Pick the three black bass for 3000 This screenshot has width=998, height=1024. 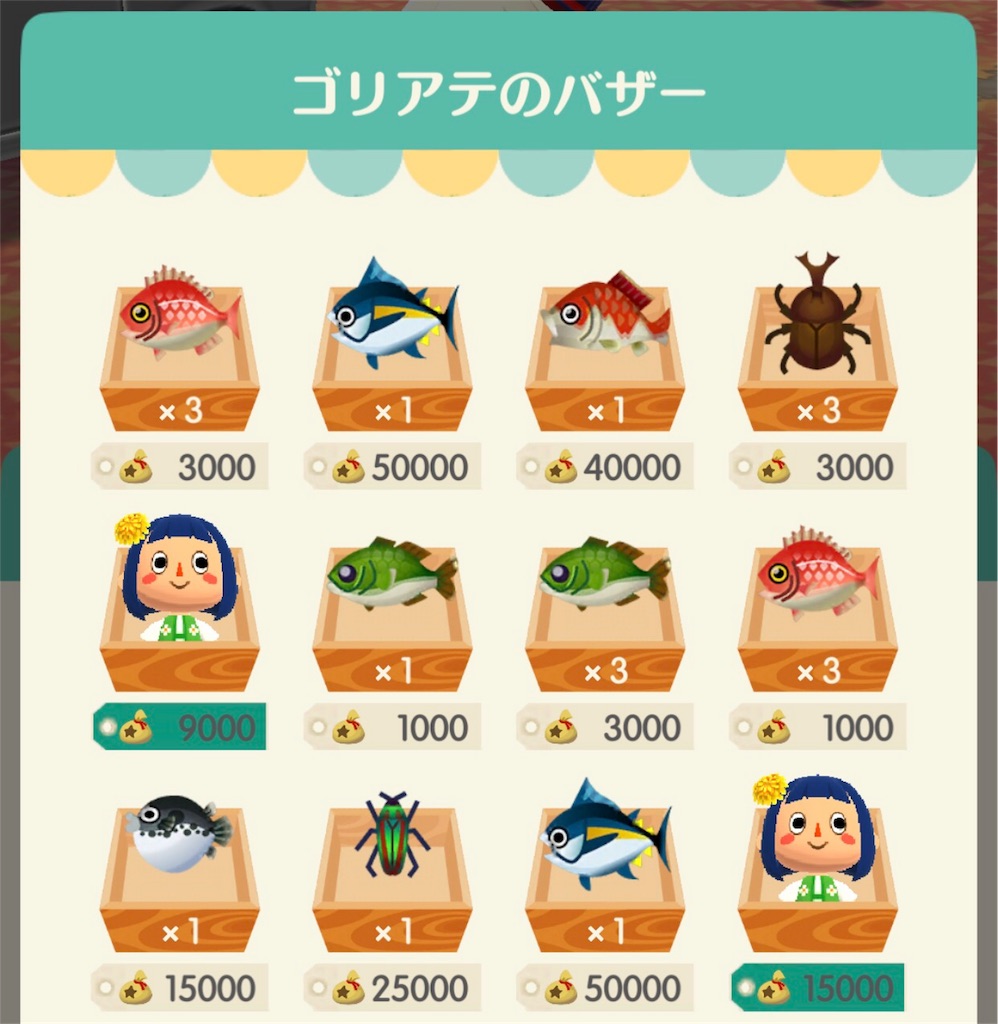point(605,610)
